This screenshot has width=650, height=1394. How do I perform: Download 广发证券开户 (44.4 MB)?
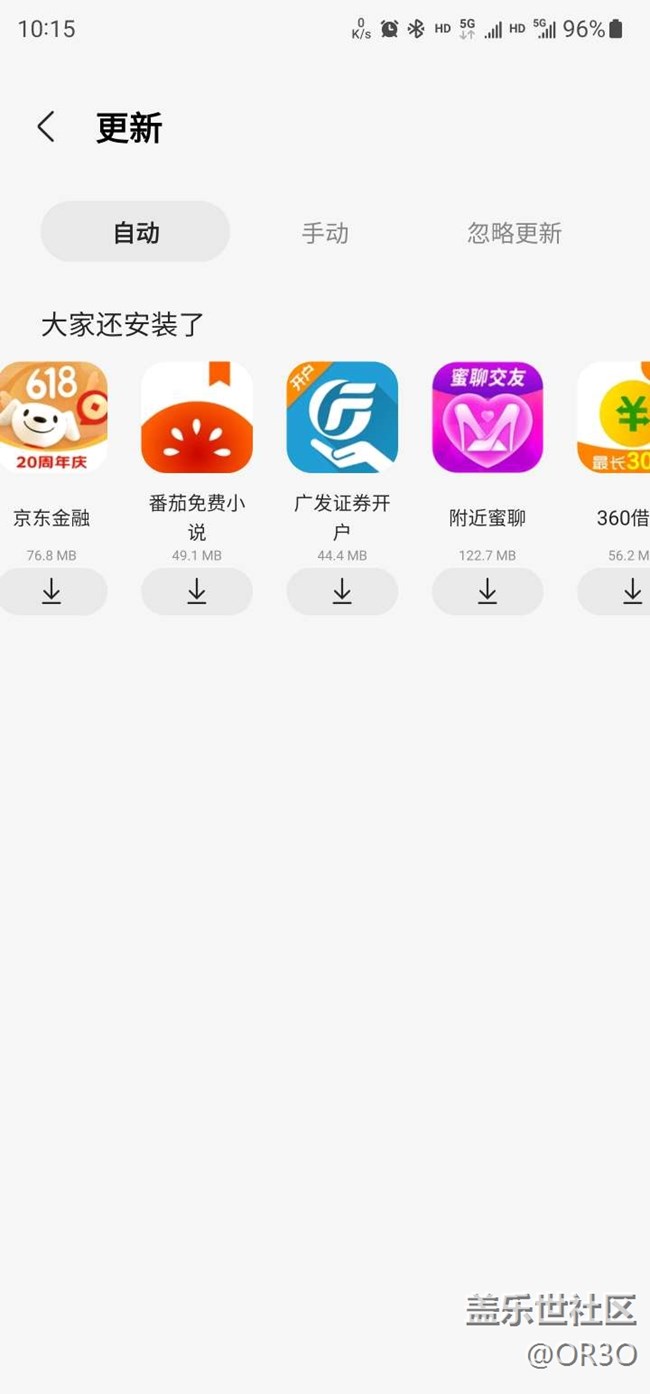click(x=342, y=592)
